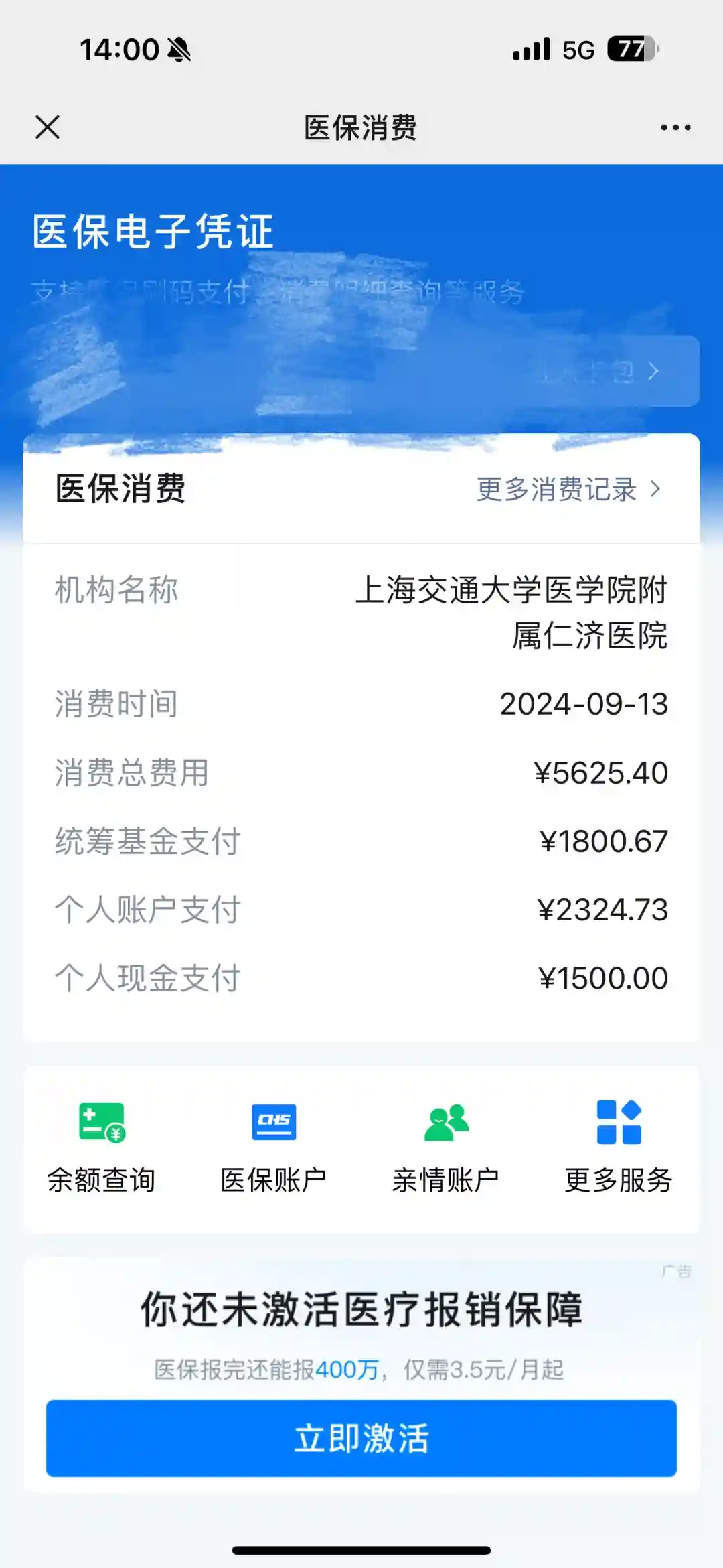Open 亲情账户

click(446, 1147)
